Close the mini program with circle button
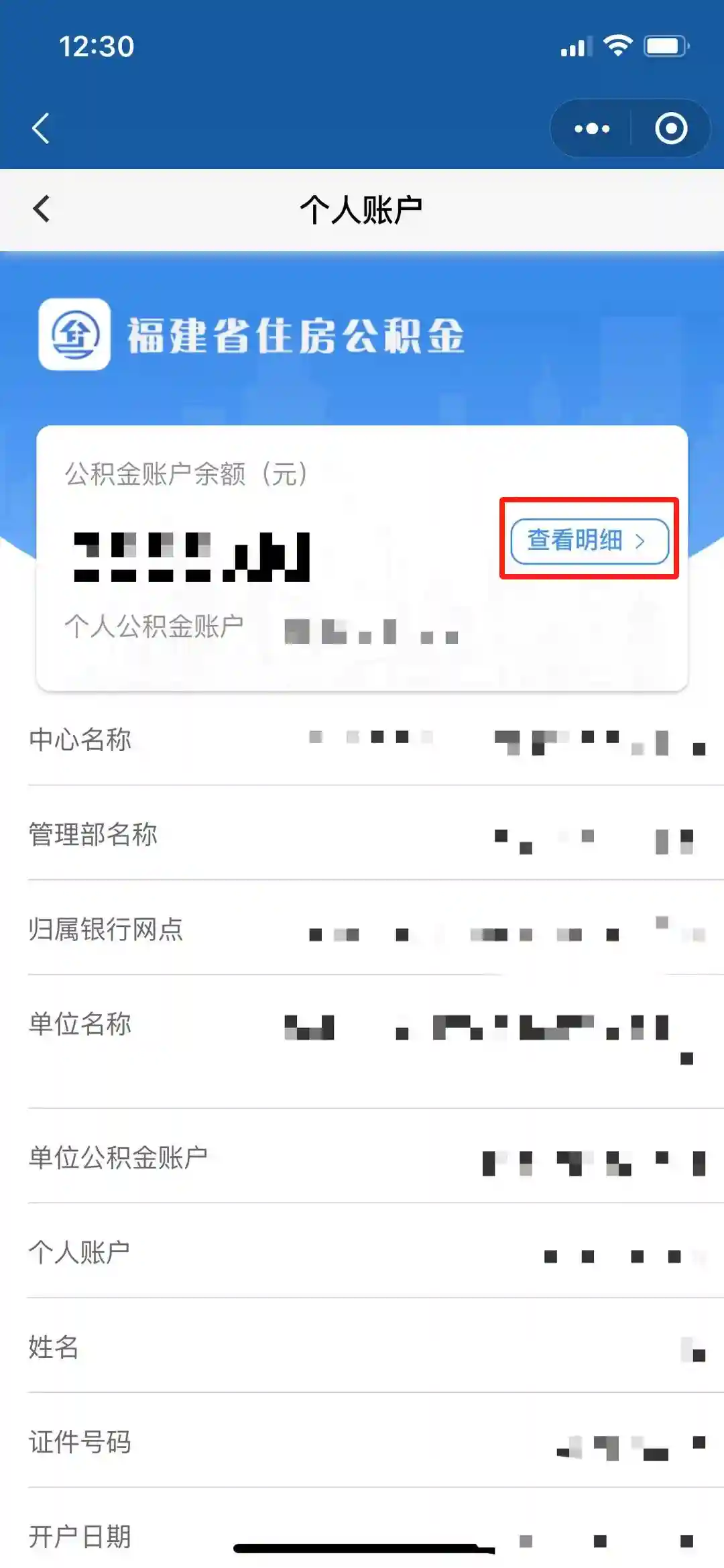724x1568 pixels. click(x=670, y=128)
